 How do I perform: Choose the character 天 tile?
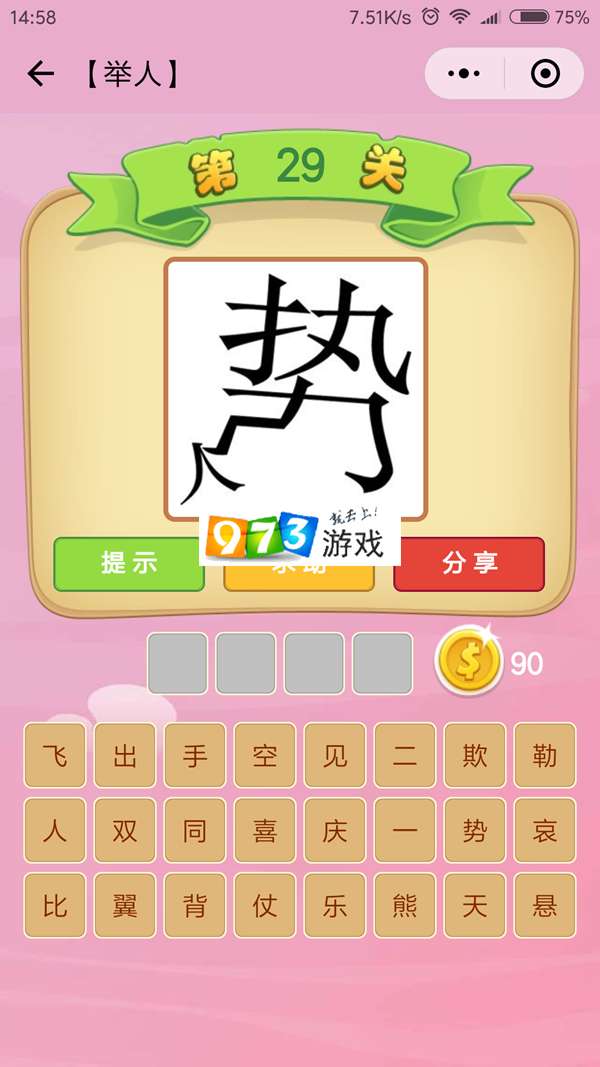tap(475, 906)
